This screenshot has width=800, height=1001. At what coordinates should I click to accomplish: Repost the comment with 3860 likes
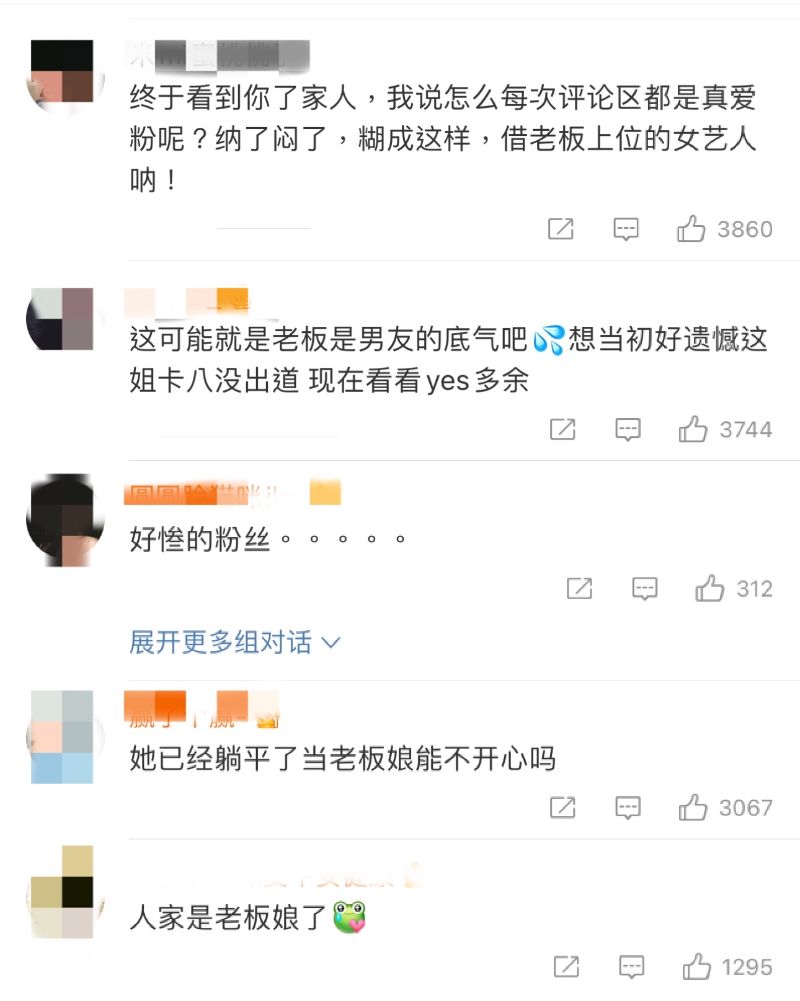point(561,229)
